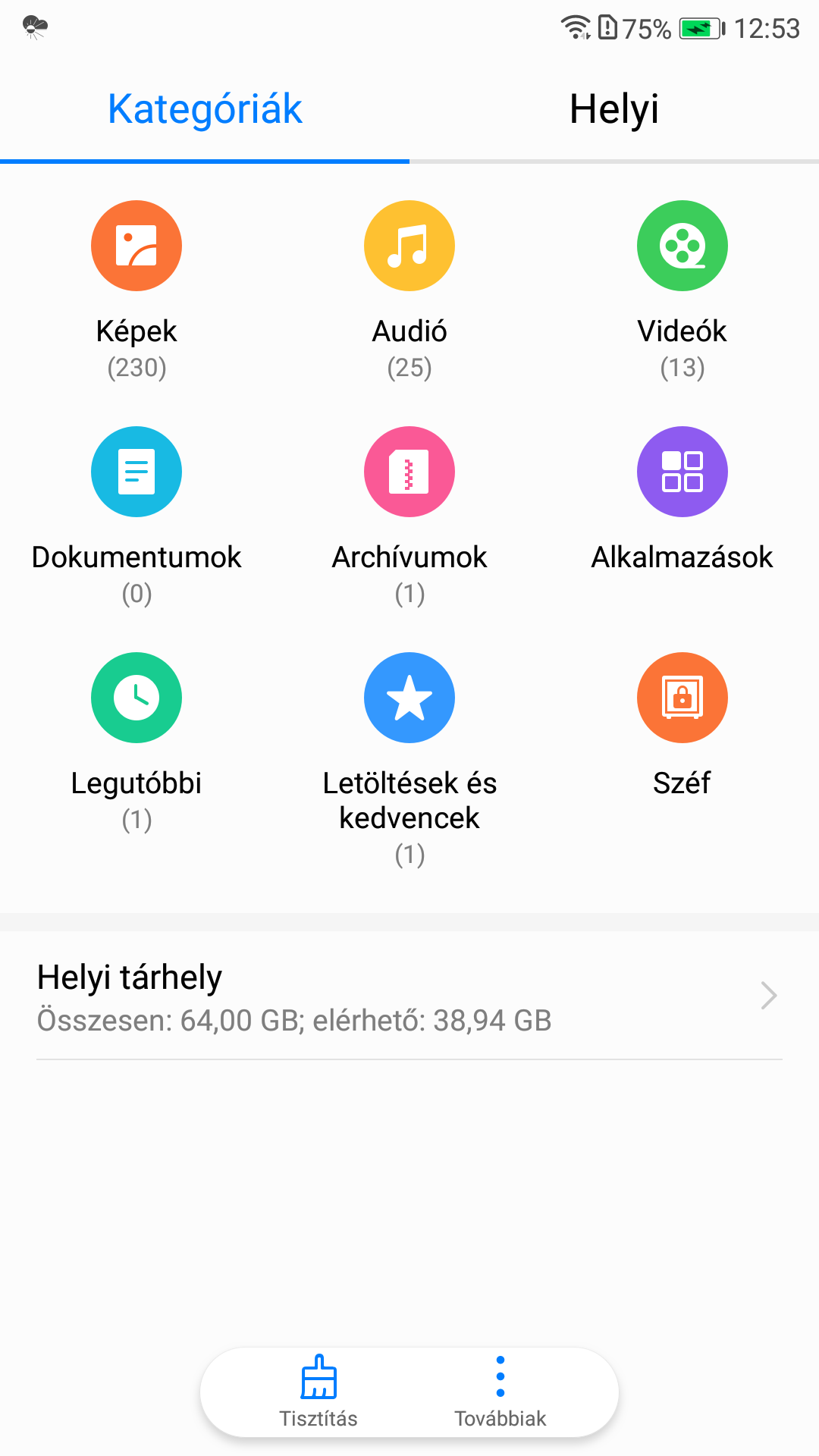Screen dimensions: 819x1456
Task: Select the Kategóriák tab
Action: coord(205,109)
